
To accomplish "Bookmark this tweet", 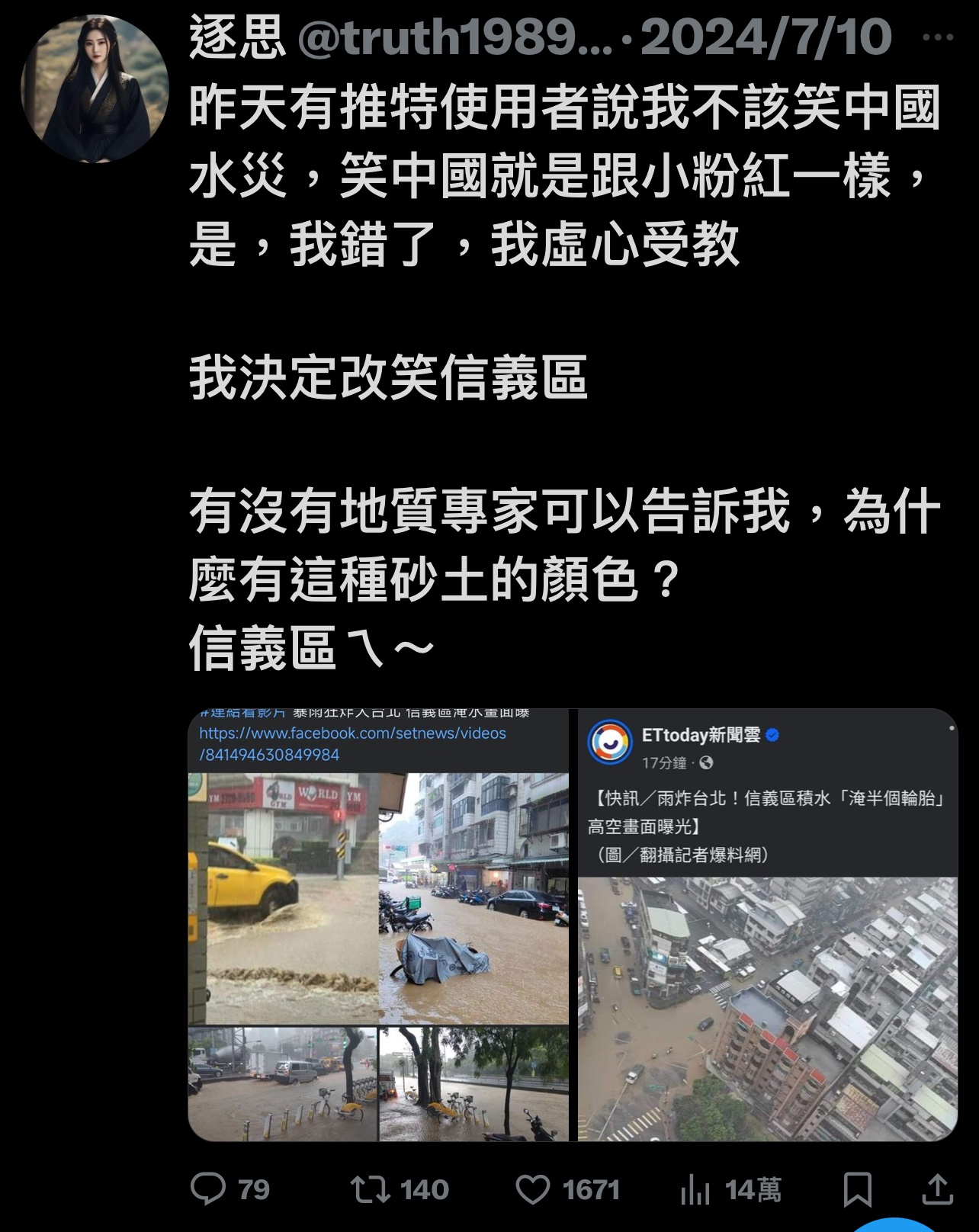I will (858, 1189).
